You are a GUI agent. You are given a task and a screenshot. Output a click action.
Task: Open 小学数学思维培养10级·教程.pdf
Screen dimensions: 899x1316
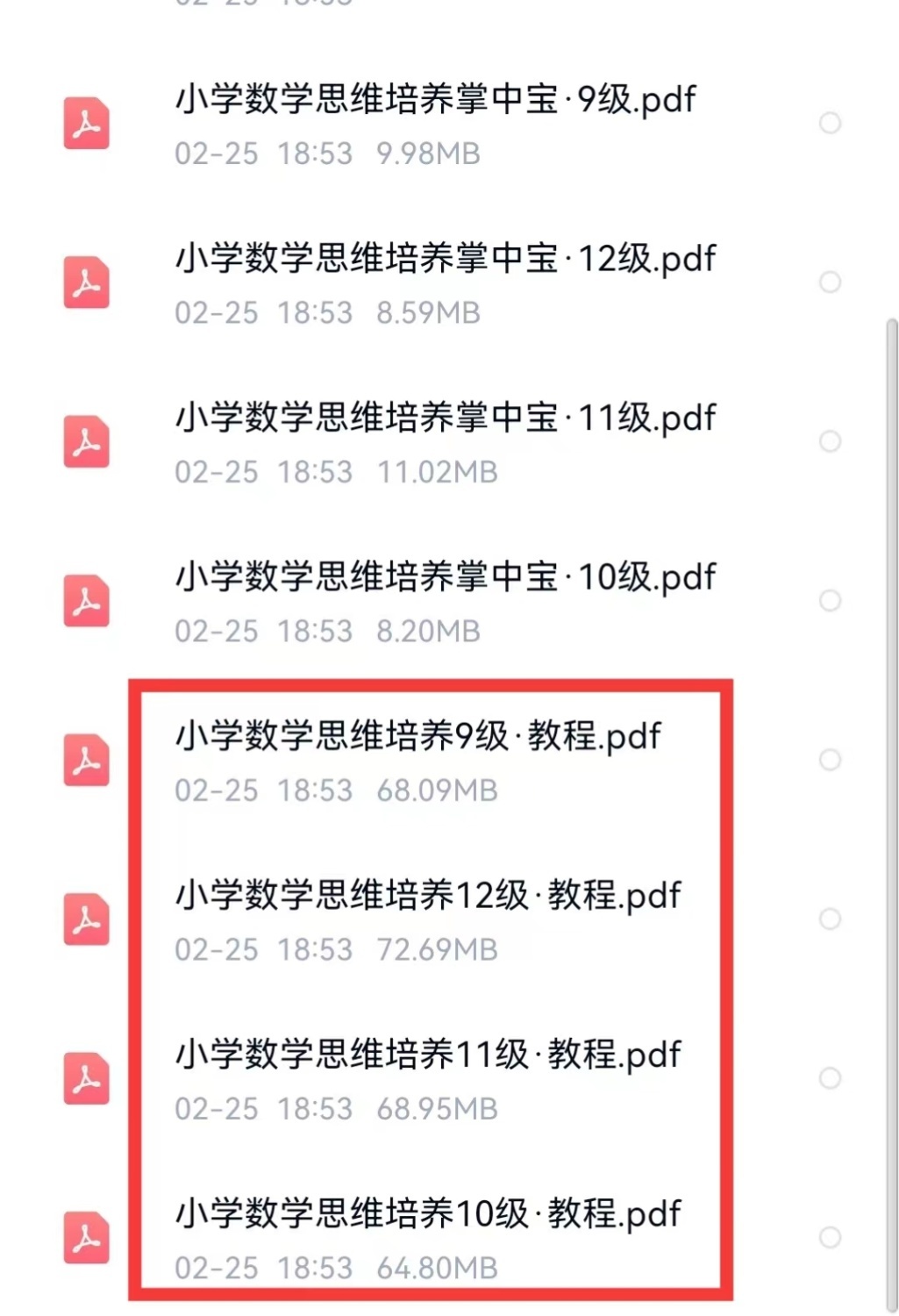pos(428,1214)
